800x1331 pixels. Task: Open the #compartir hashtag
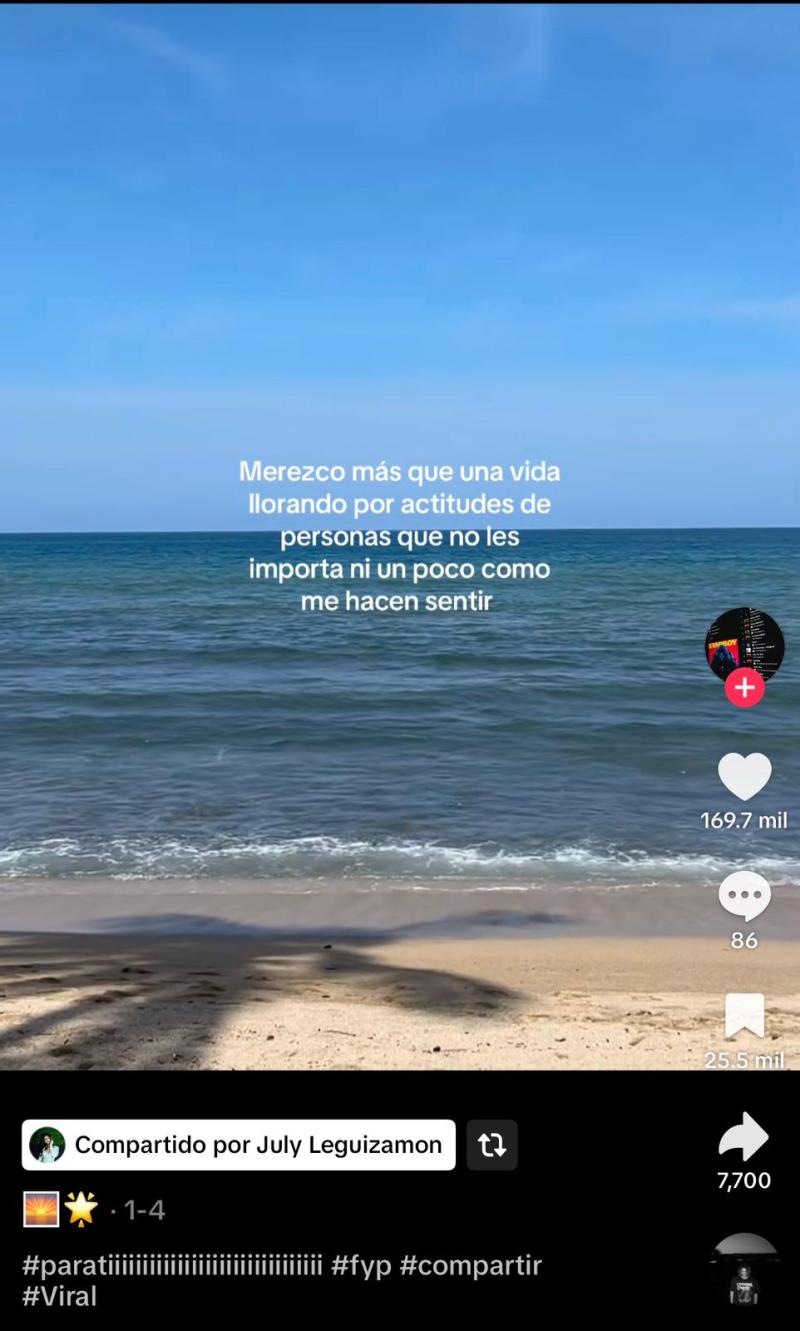(471, 1265)
